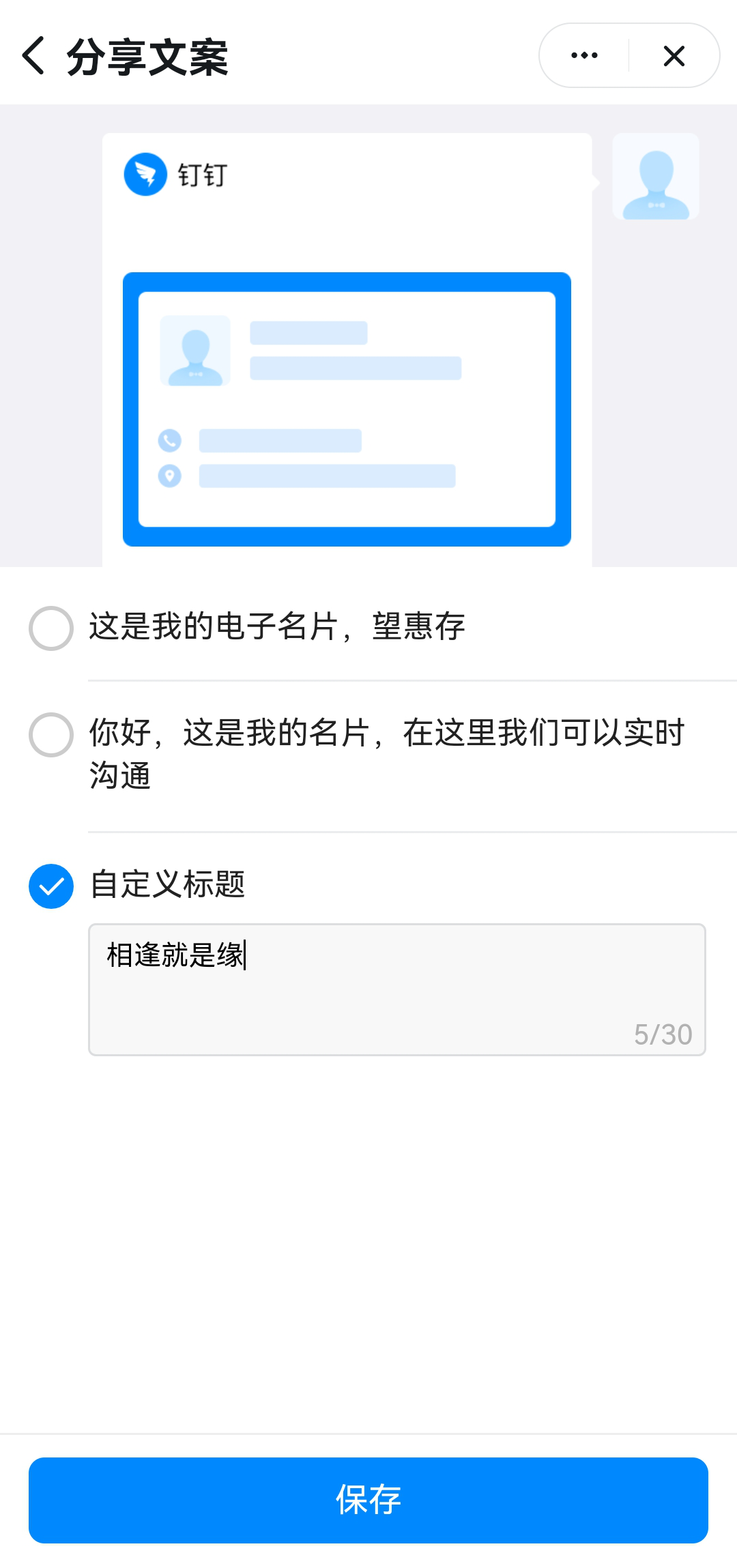Go back from 分享文案 page
Image resolution: width=737 pixels, height=1568 pixels.
tap(33, 56)
